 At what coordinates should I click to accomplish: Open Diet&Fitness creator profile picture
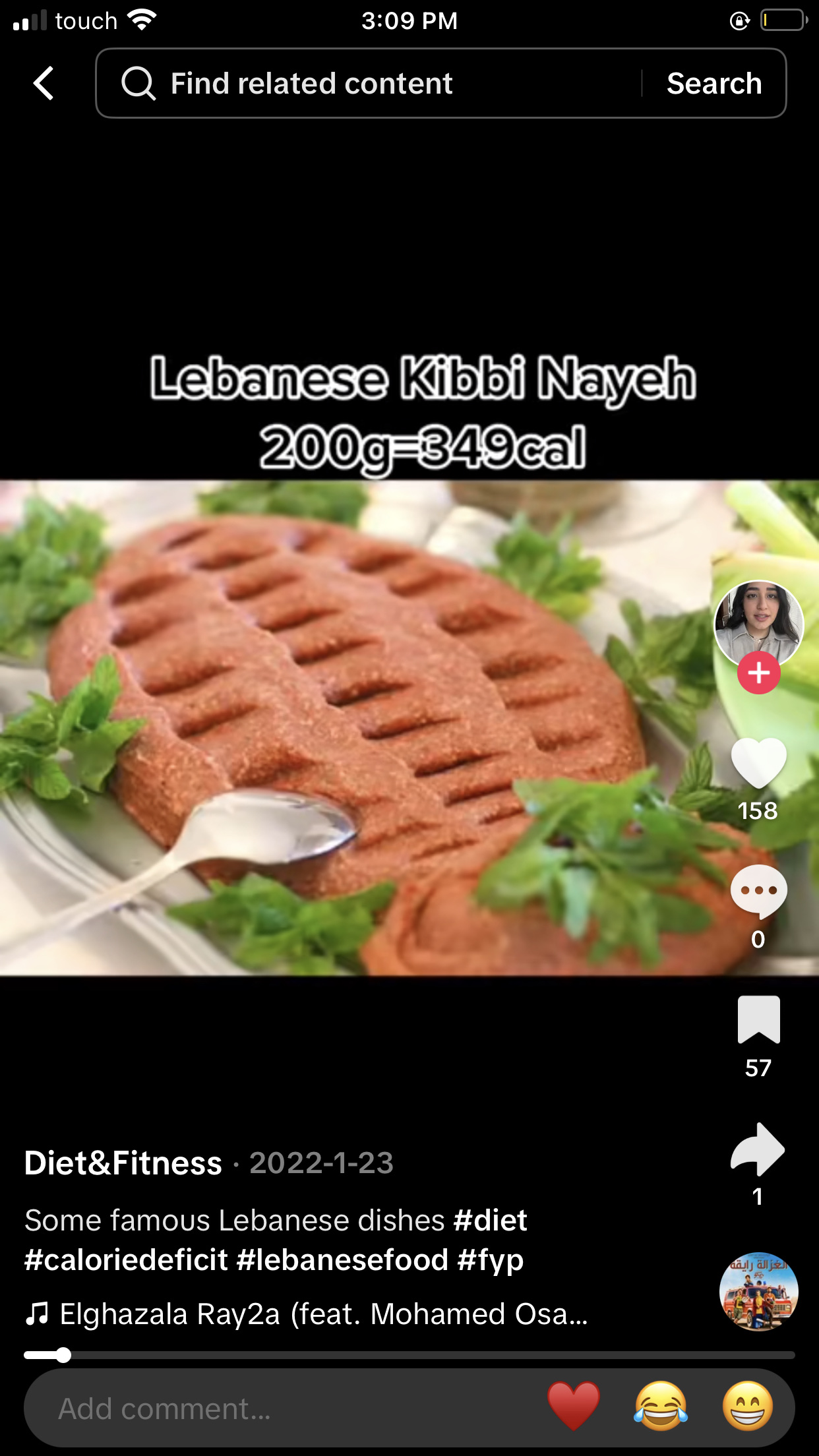pos(760,624)
